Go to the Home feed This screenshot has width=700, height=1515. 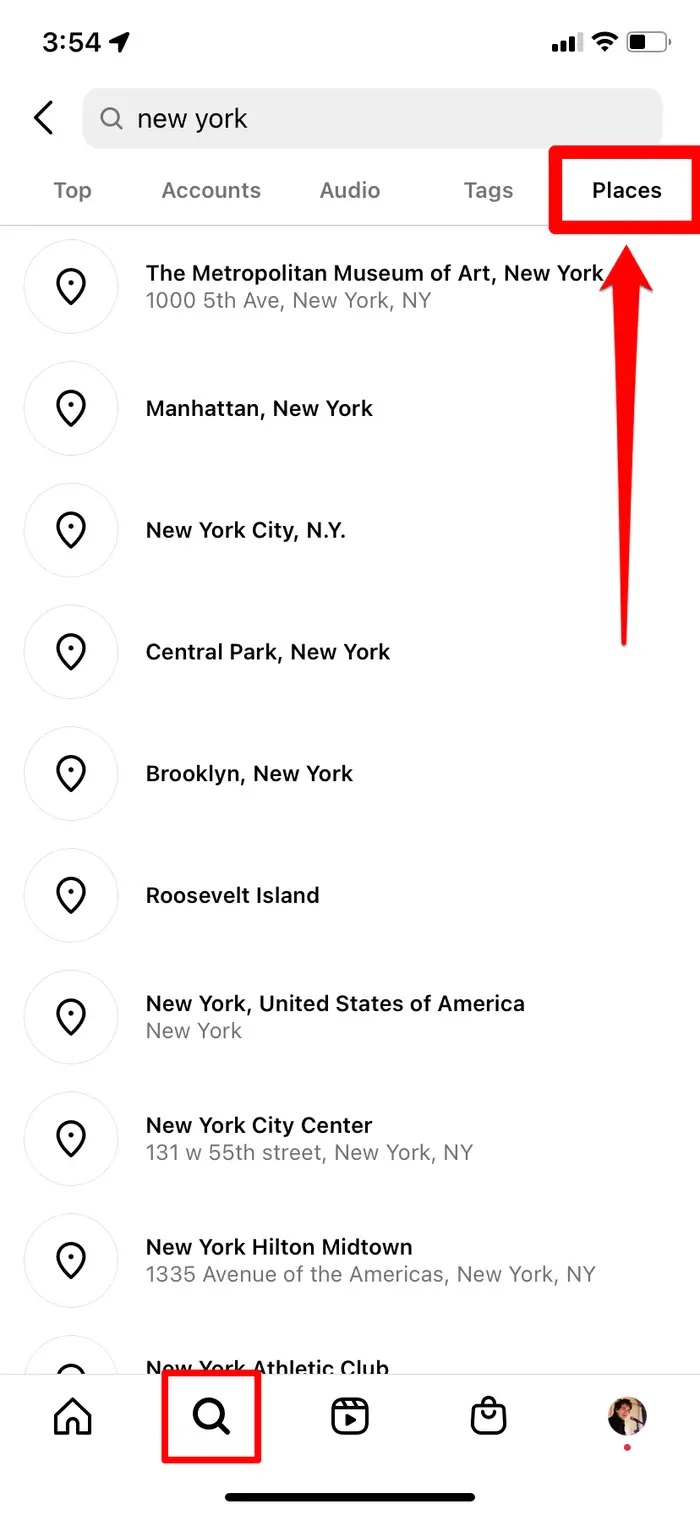pyautogui.click(x=72, y=1417)
